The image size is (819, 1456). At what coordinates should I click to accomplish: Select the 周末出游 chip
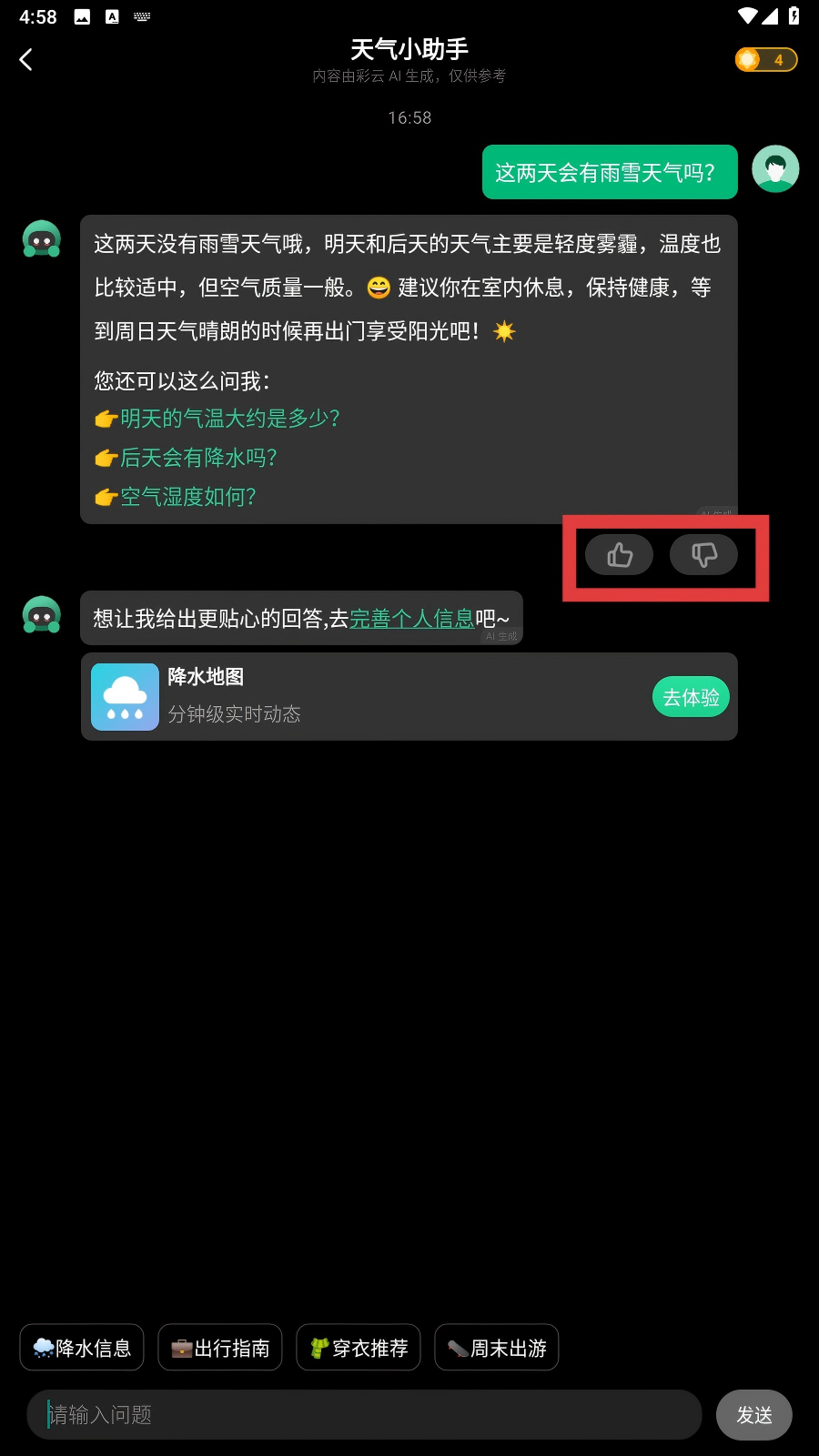pyautogui.click(x=497, y=1348)
